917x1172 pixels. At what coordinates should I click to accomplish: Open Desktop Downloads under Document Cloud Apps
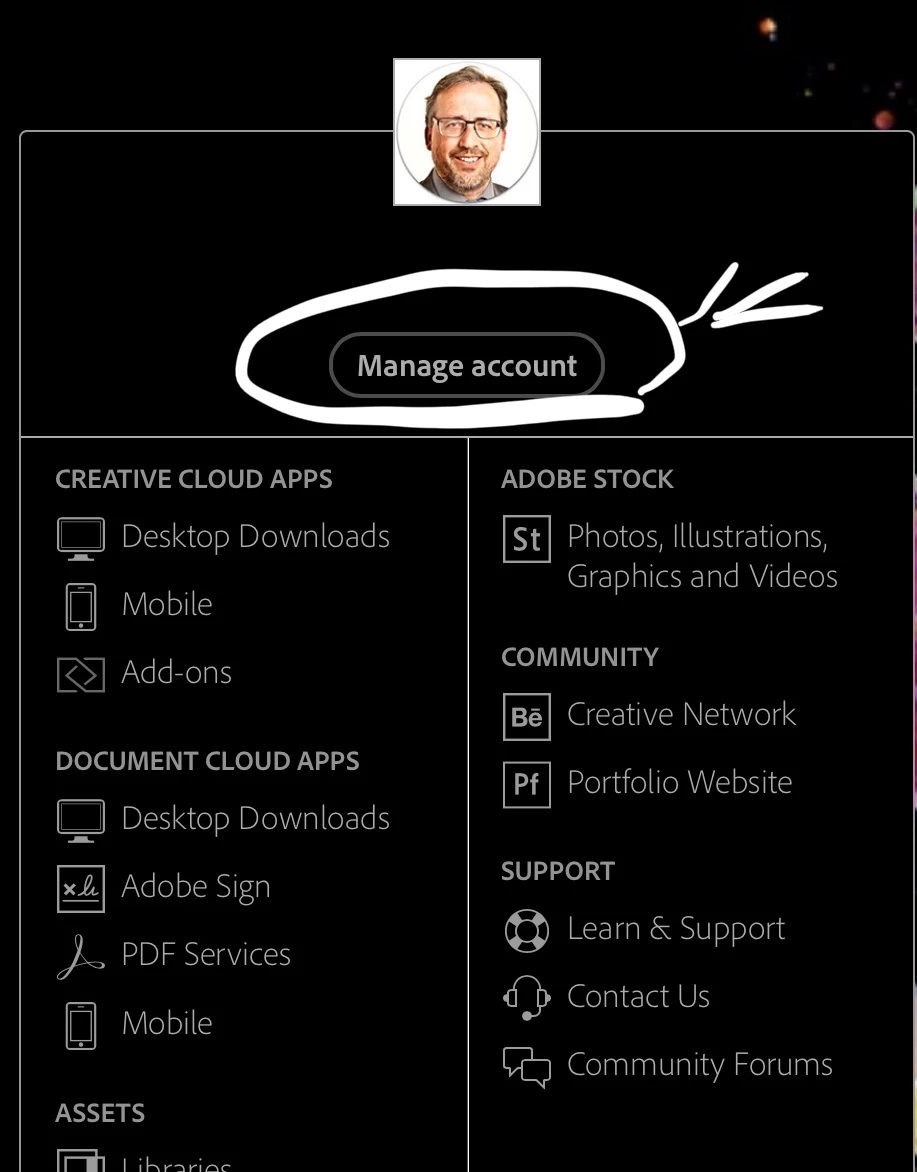tap(255, 819)
